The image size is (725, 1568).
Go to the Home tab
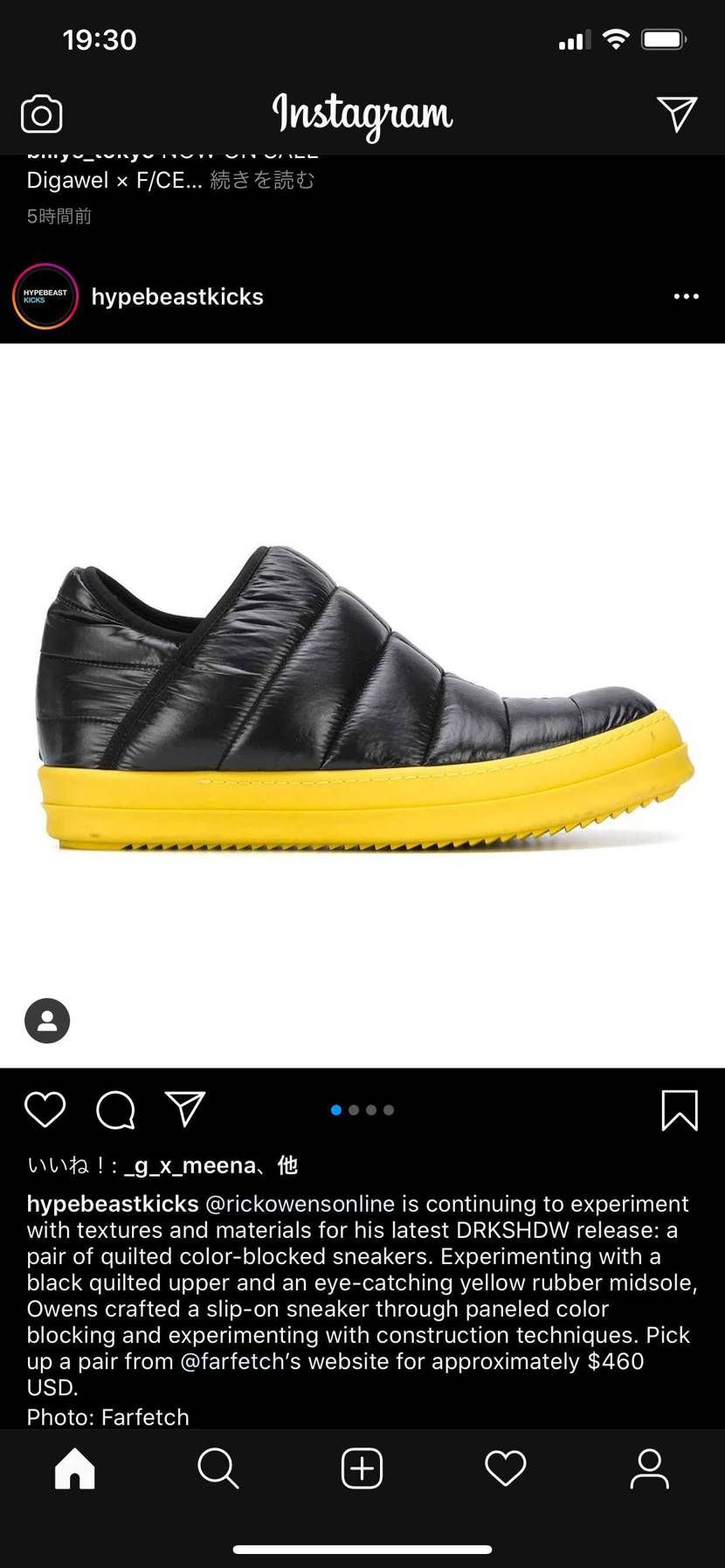click(x=75, y=1468)
